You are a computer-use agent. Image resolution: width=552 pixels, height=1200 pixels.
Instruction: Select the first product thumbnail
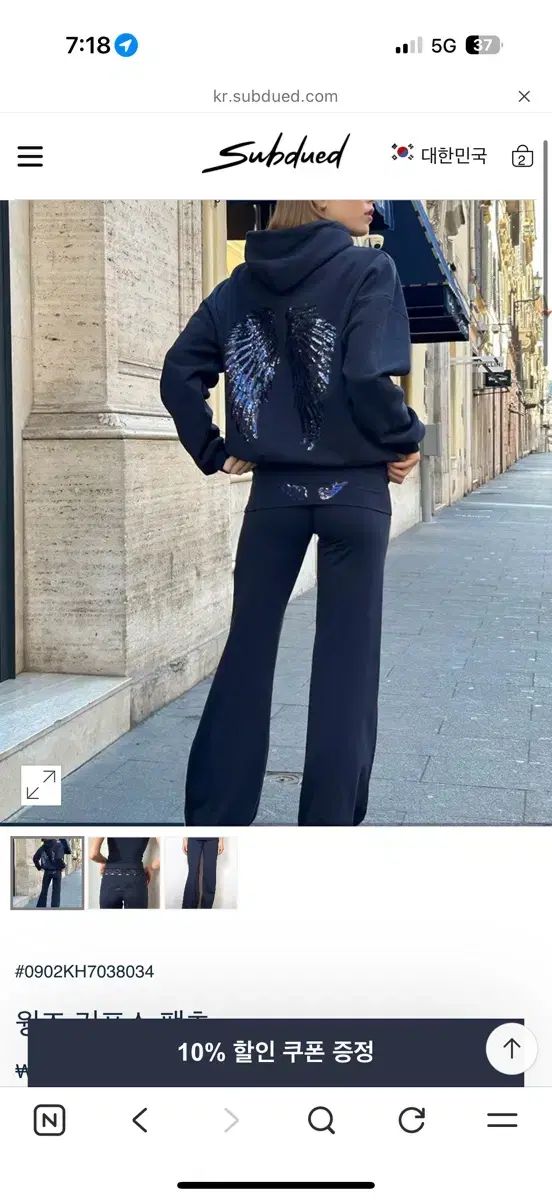pos(48,873)
